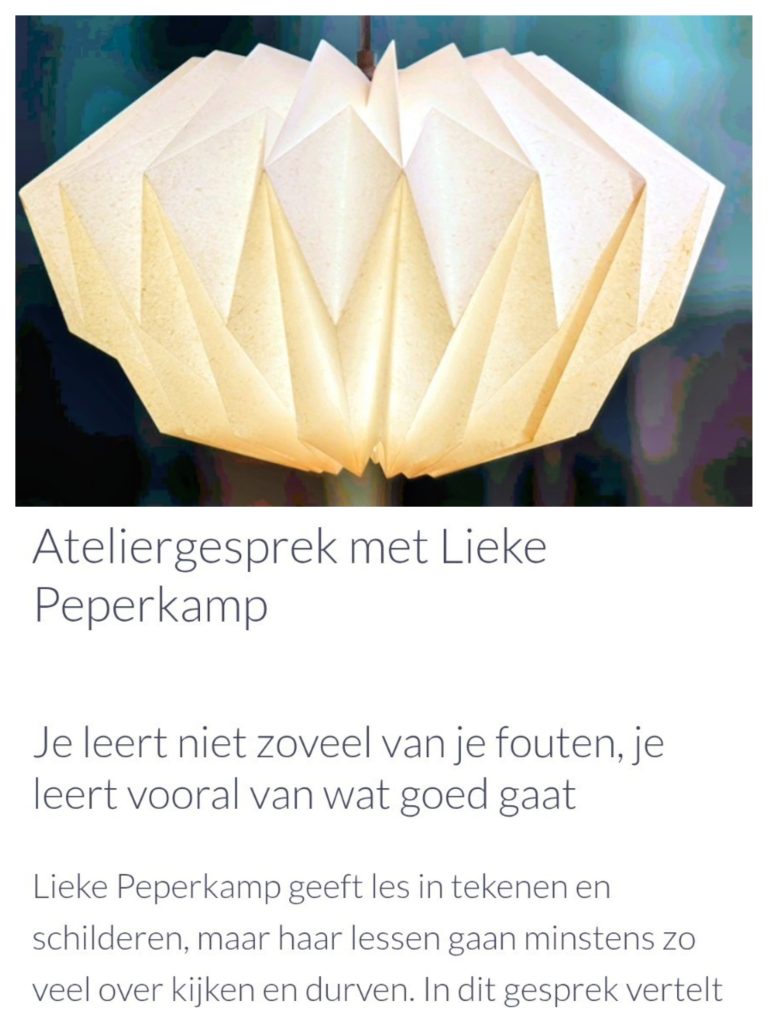The width and height of the screenshot is (768, 1023).
Task: Open the paper lamp article image
Action: click(x=383, y=260)
